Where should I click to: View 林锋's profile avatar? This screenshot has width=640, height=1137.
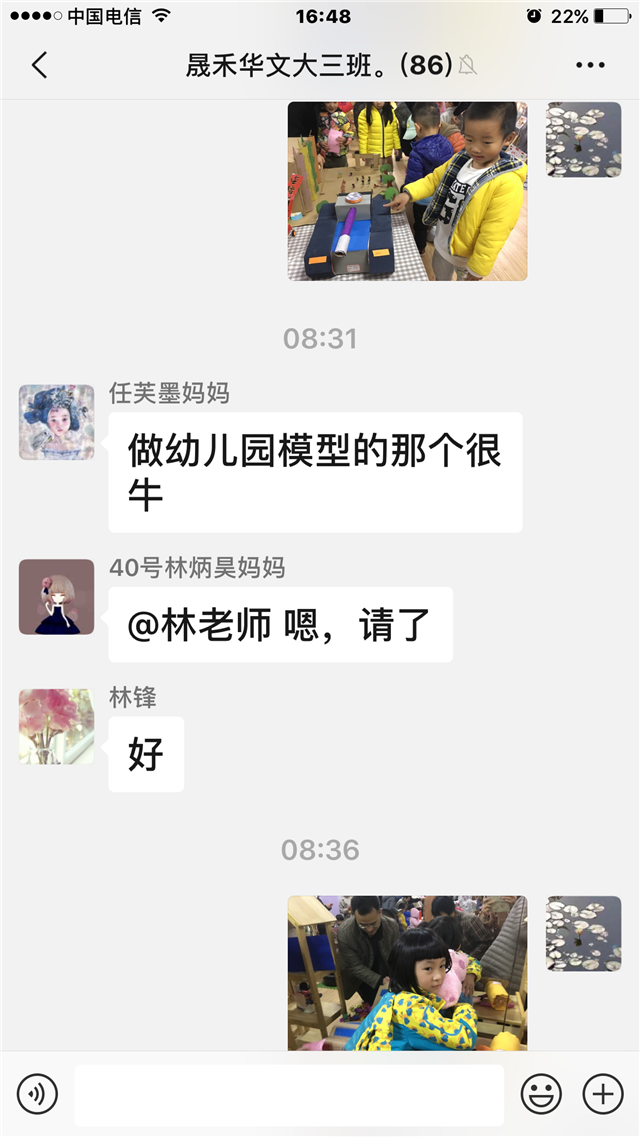tap(57, 727)
